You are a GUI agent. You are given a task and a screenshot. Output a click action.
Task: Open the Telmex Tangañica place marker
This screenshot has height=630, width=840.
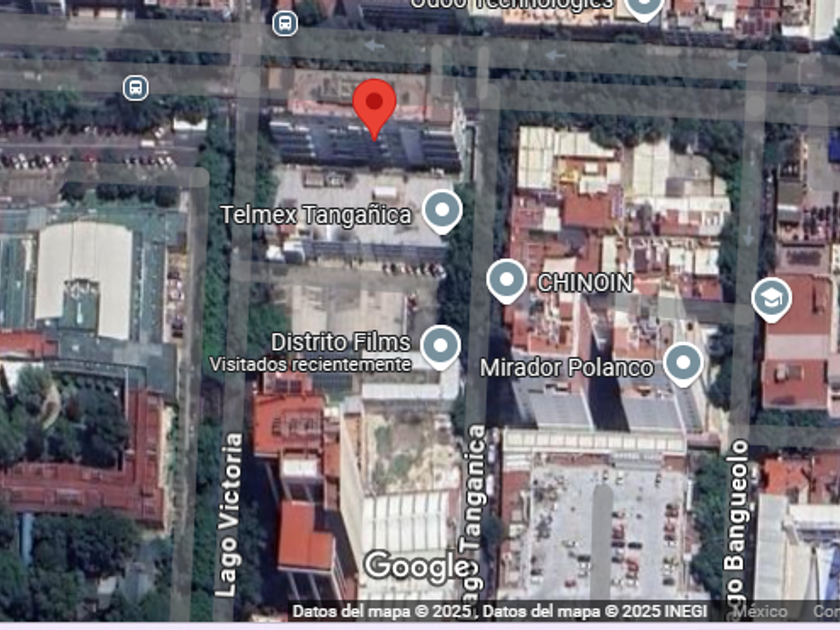click(x=441, y=211)
